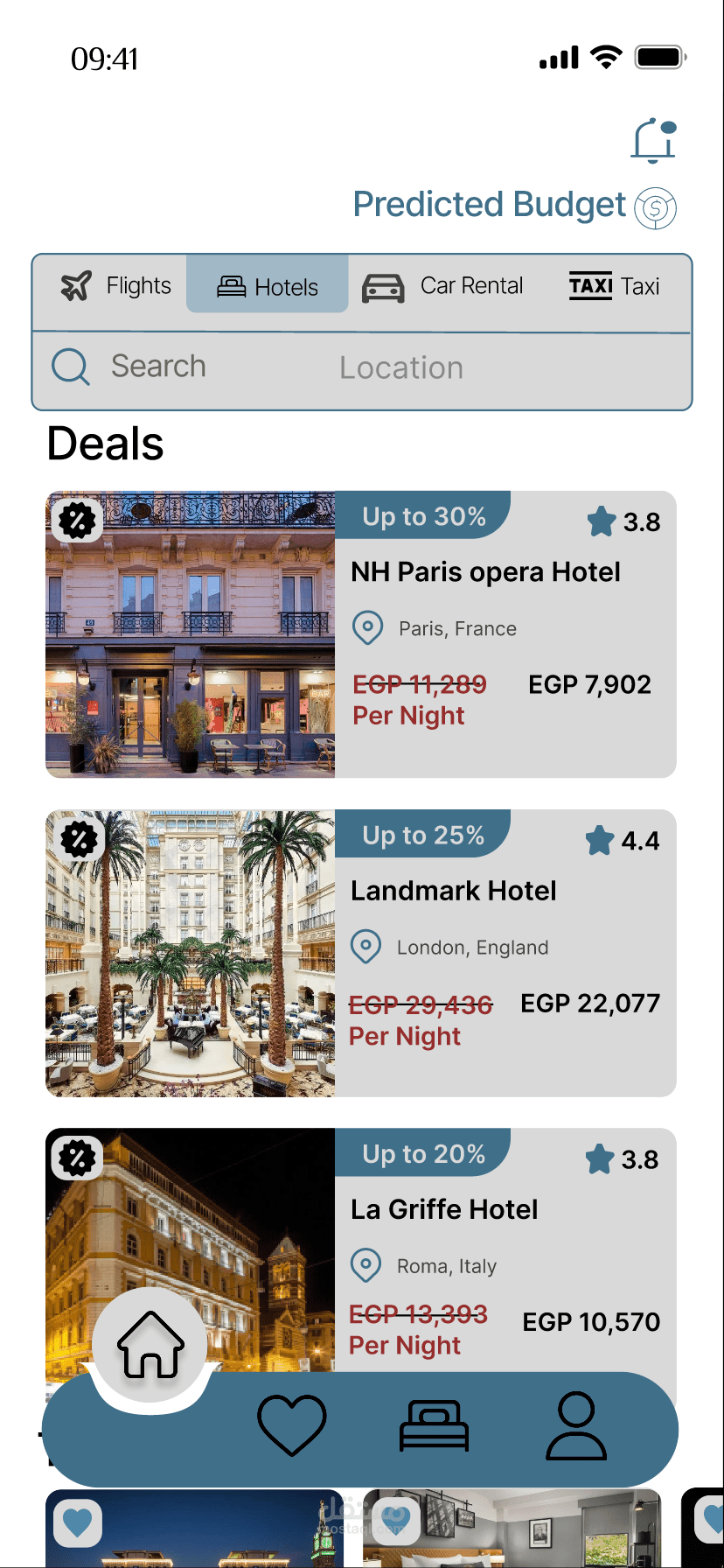Select the Hotels tab
This screenshot has width=724, height=1568.
coord(268,286)
